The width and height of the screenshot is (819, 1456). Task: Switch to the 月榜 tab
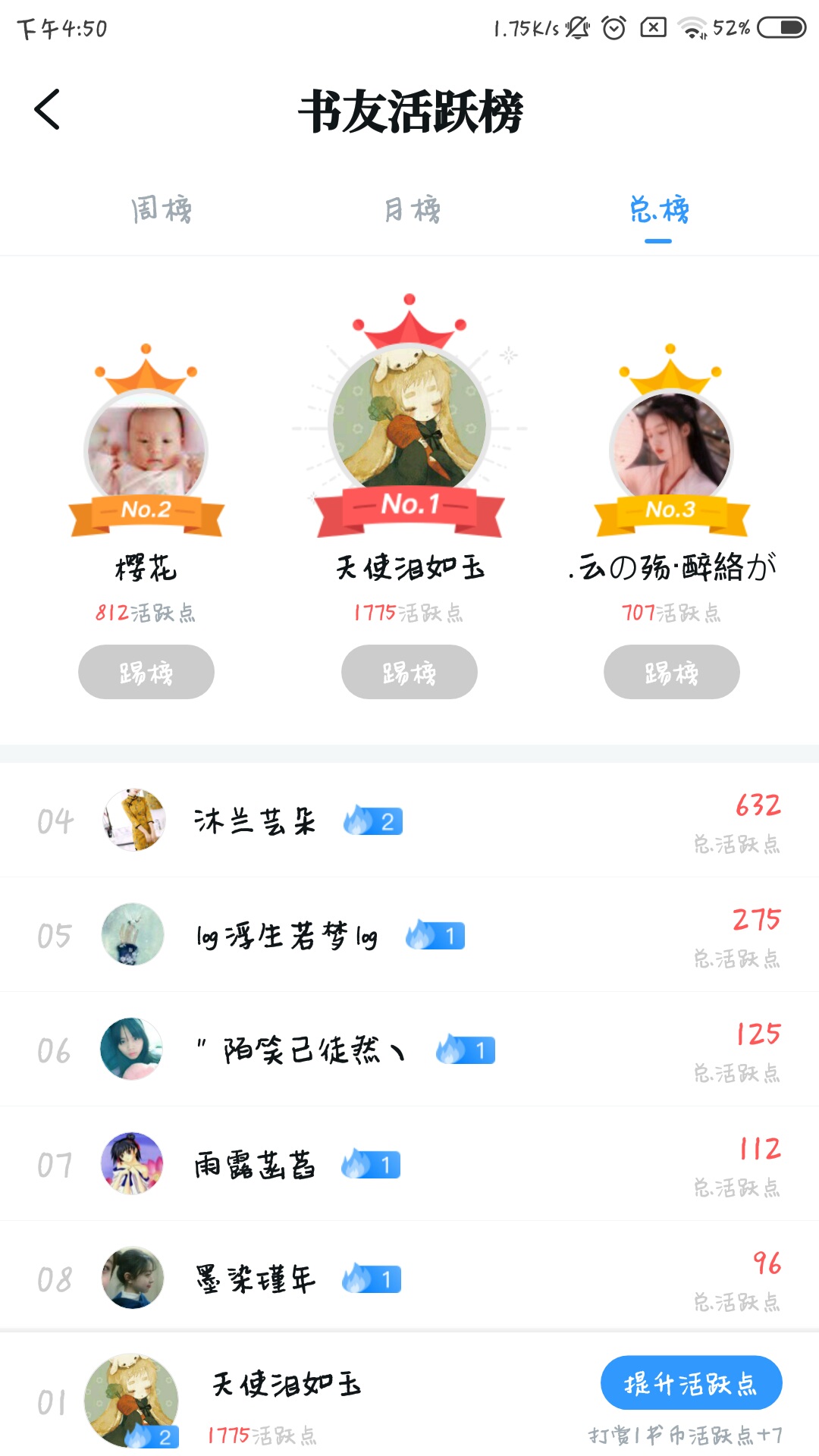(x=412, y=209)
